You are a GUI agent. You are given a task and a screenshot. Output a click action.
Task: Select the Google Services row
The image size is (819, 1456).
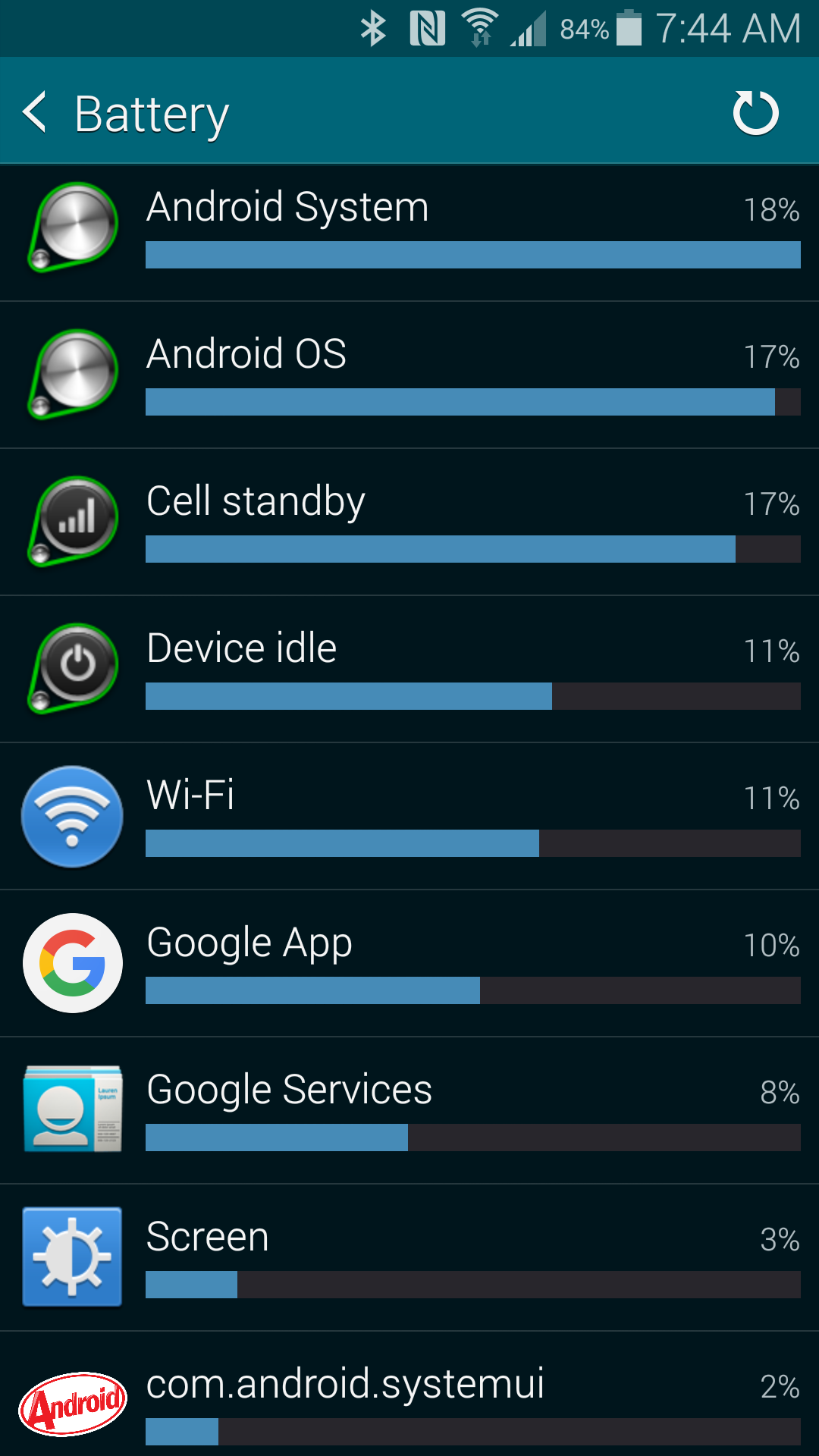click(409, 1111)
